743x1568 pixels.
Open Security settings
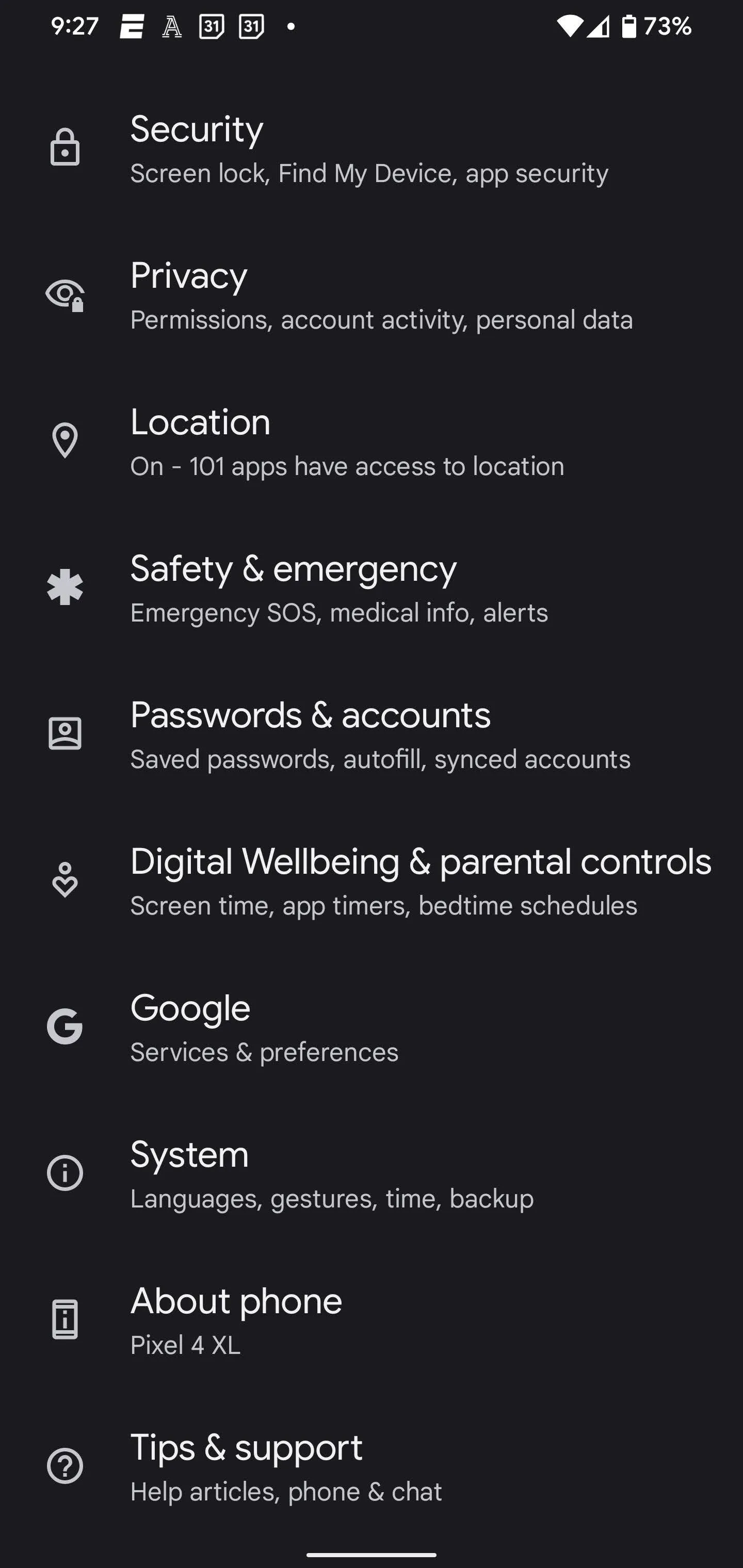(372, 148)
